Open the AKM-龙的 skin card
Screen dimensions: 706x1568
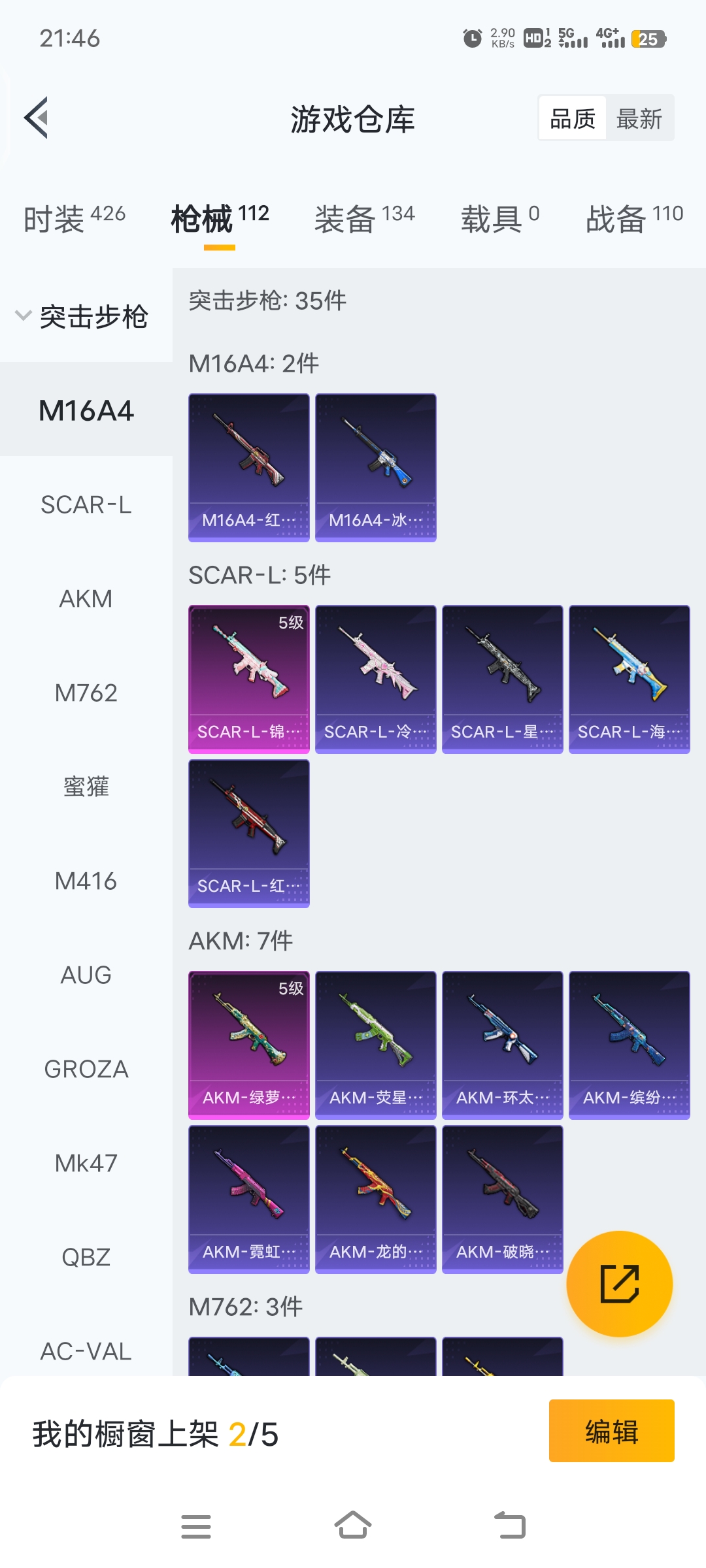tap(375, 1199)
